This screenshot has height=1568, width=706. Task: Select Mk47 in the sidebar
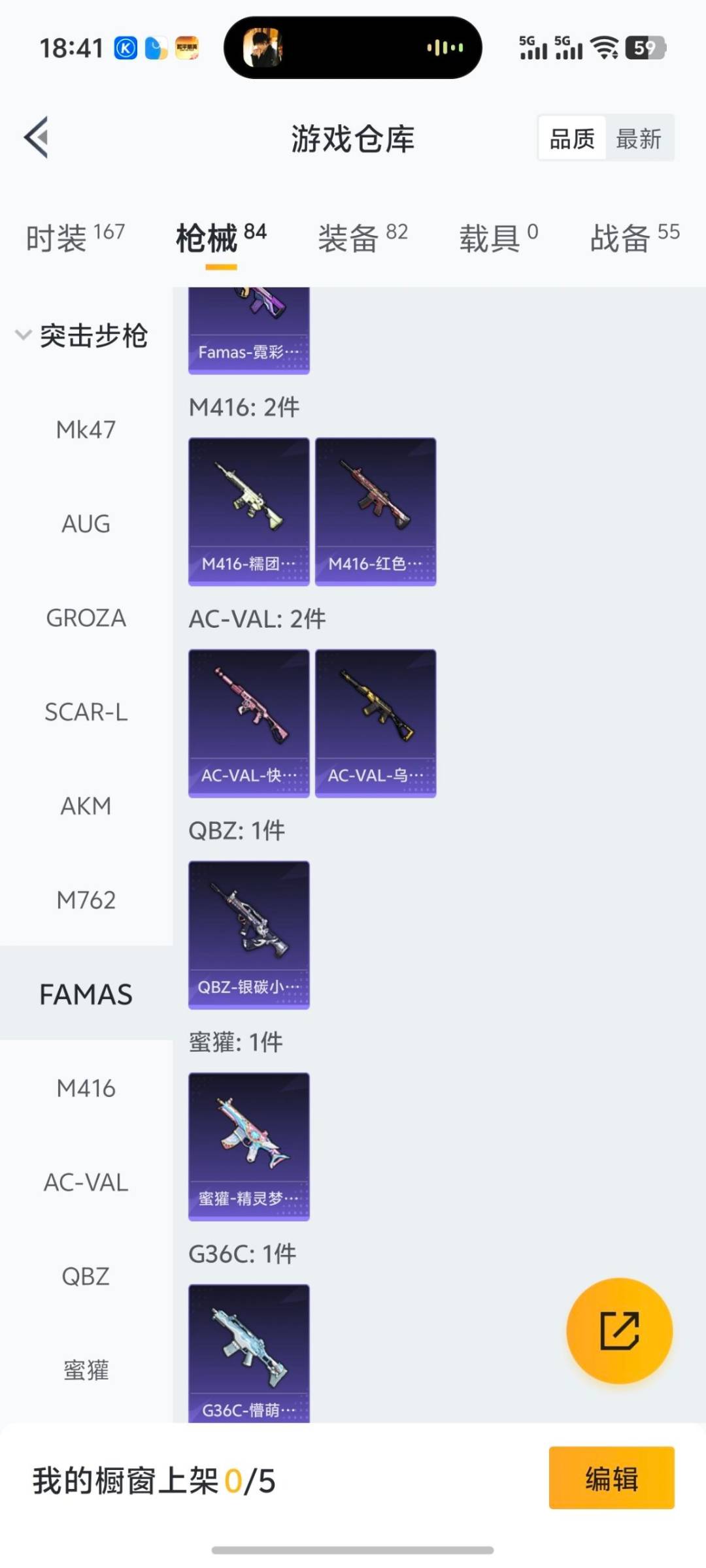click(86, 430)
